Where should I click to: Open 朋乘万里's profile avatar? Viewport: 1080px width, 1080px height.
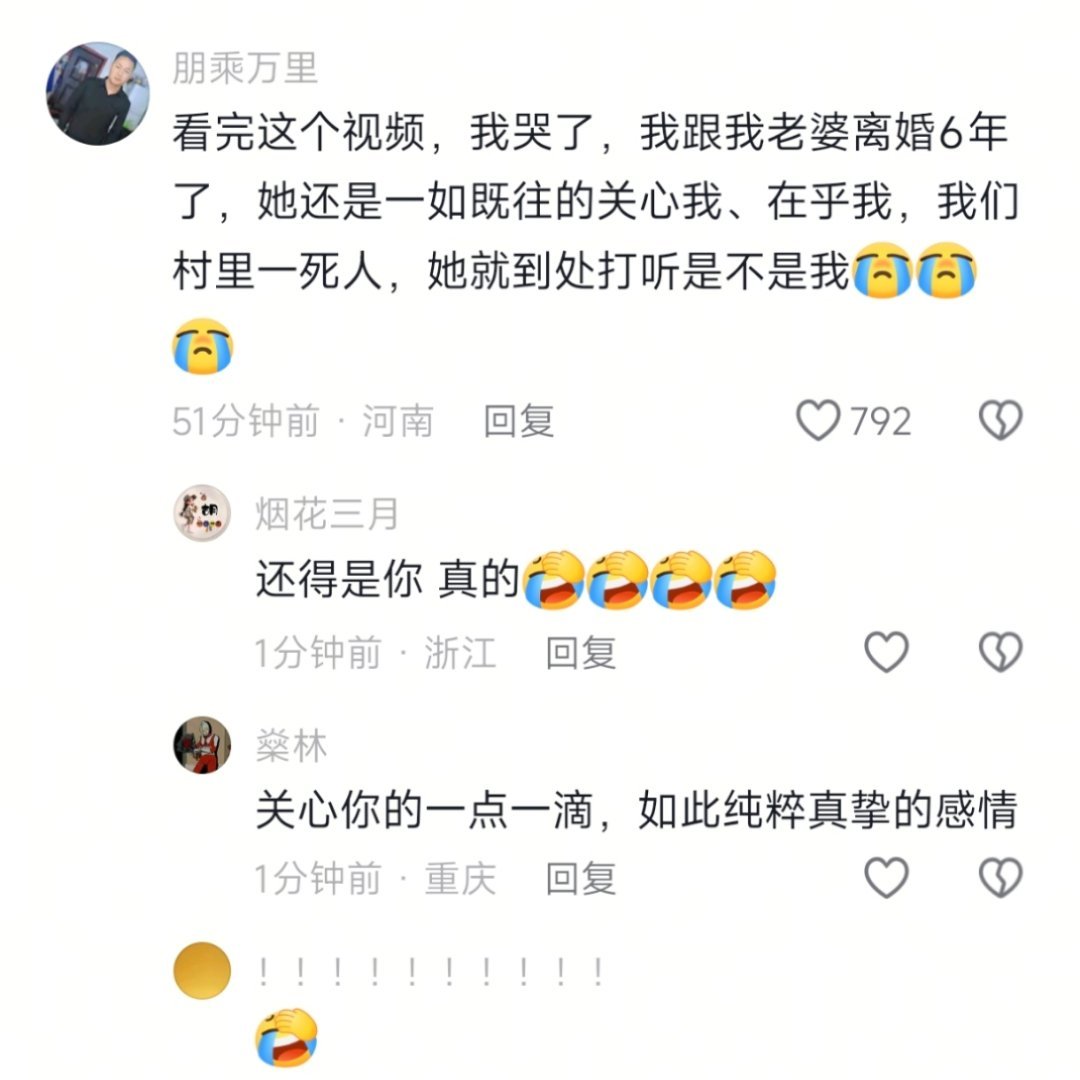pos(97,94)
